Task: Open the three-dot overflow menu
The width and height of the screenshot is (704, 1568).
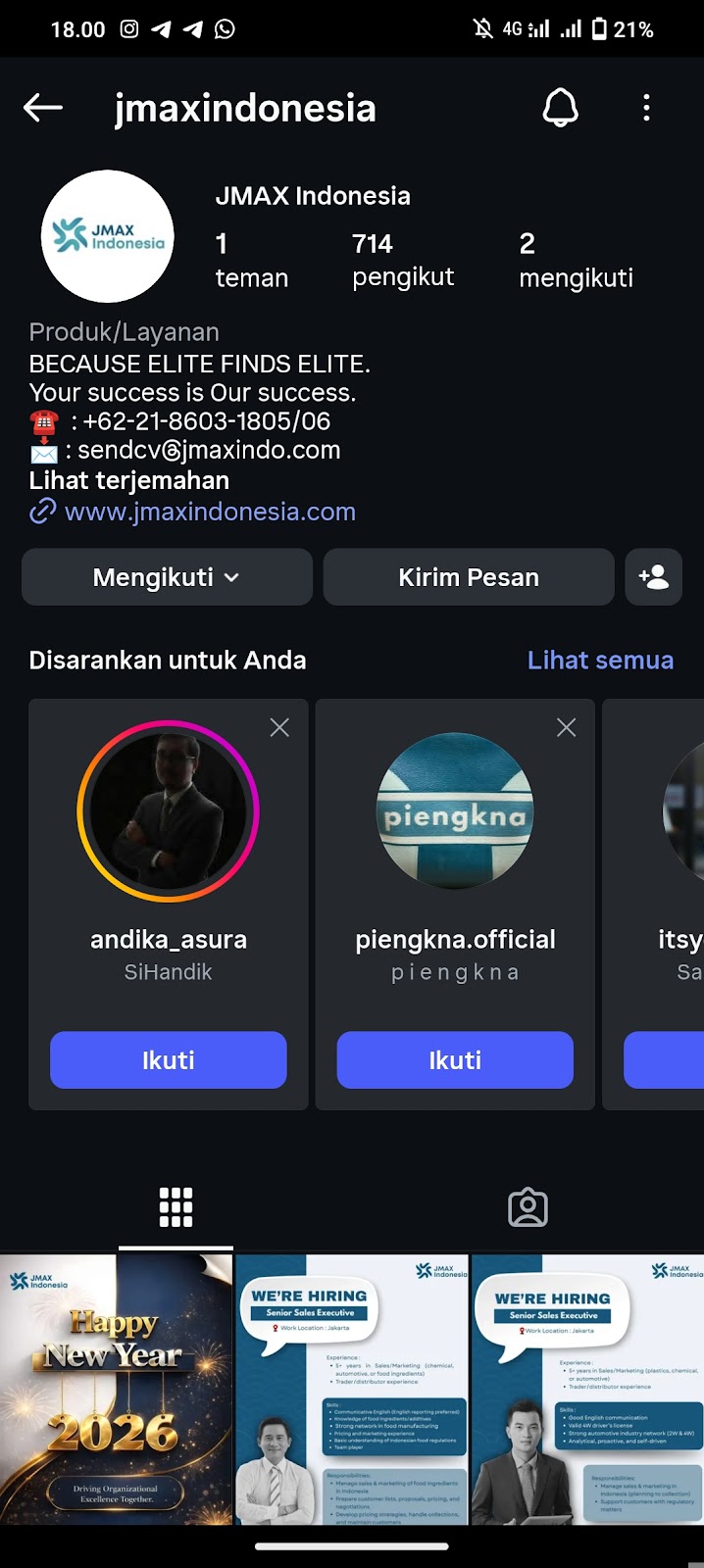Action: [x=646, y=108]
